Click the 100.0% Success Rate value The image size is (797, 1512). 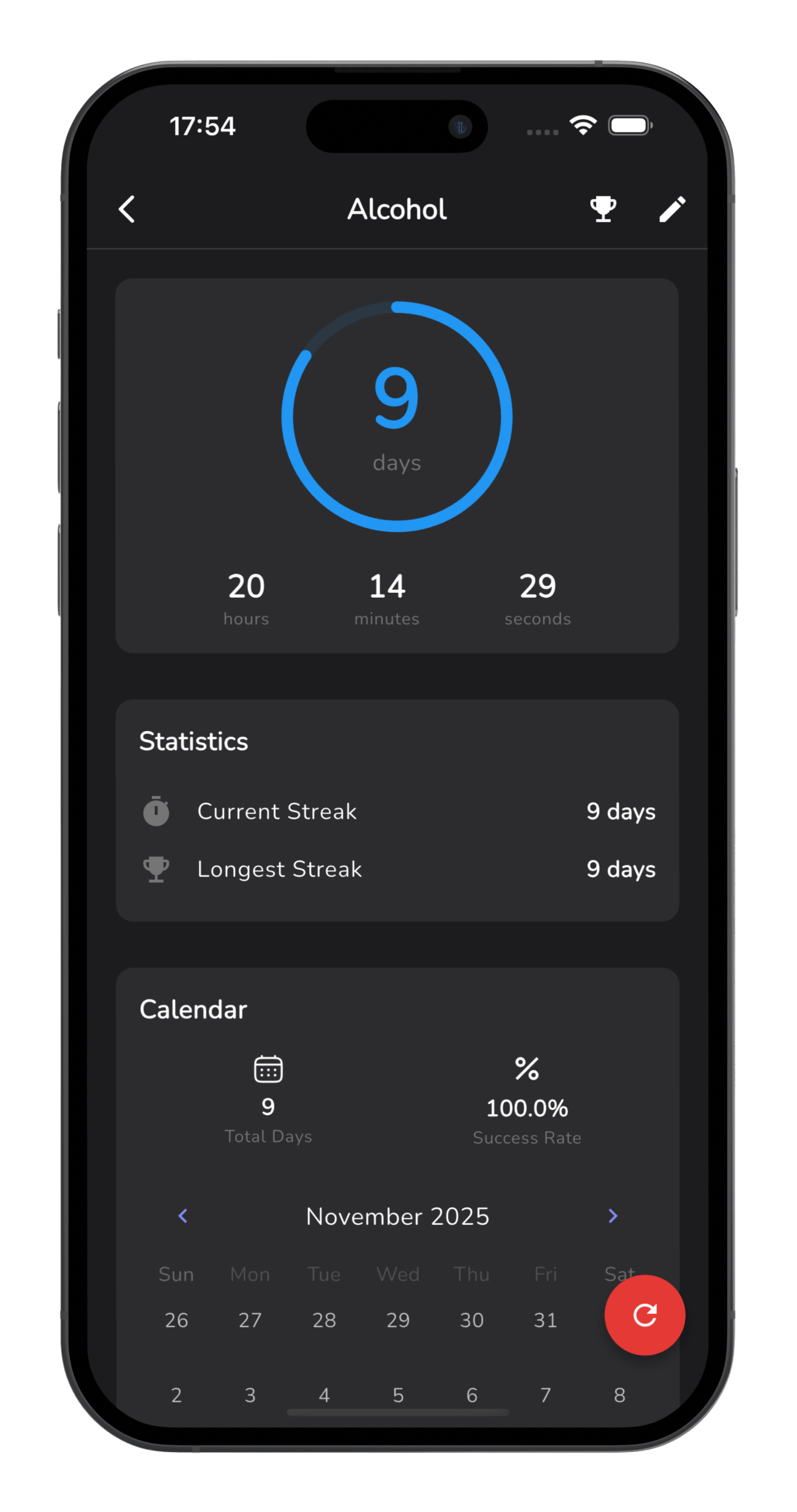pos(527,1108)
